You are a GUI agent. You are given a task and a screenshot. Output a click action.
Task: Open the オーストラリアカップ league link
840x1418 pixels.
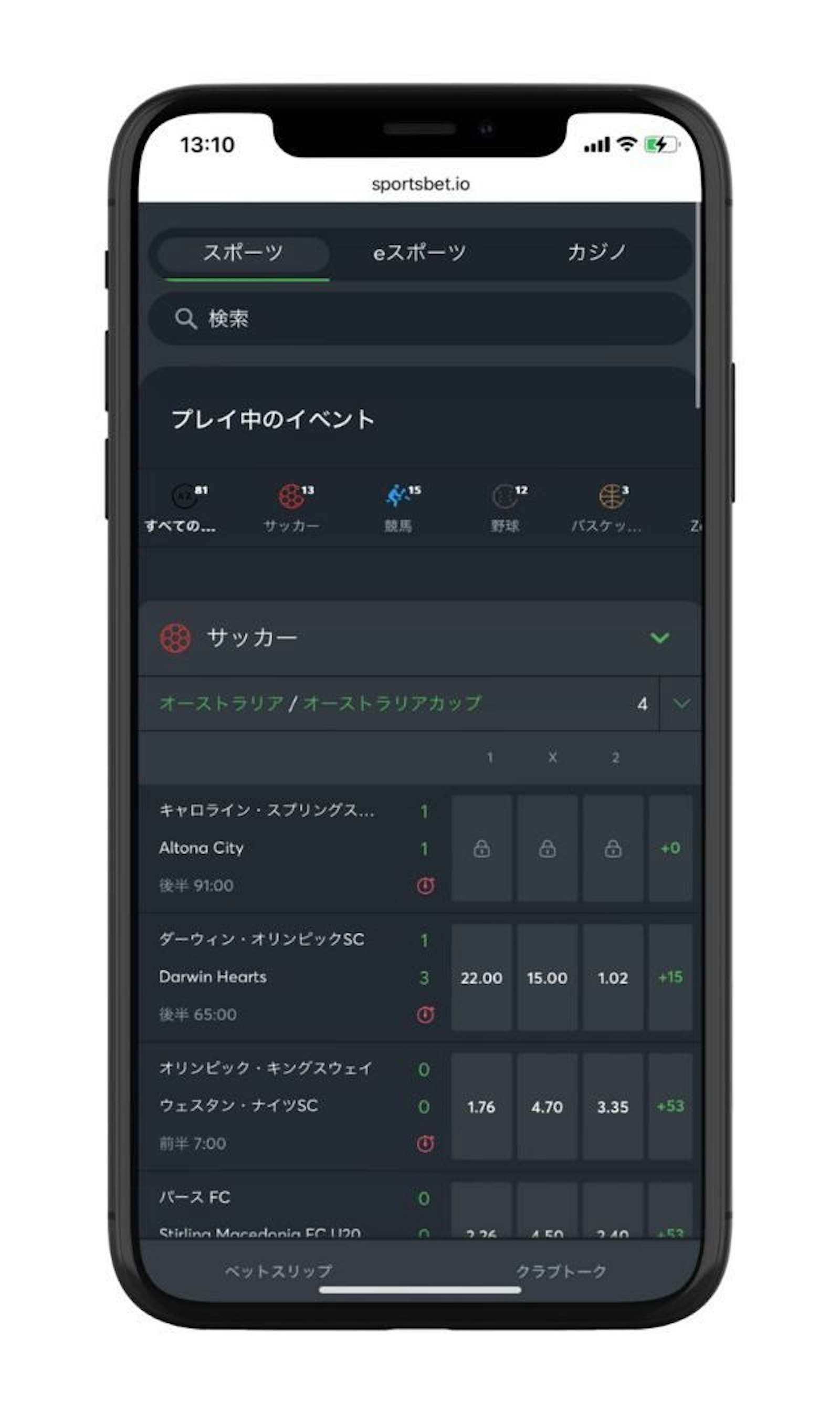[392, 704]
